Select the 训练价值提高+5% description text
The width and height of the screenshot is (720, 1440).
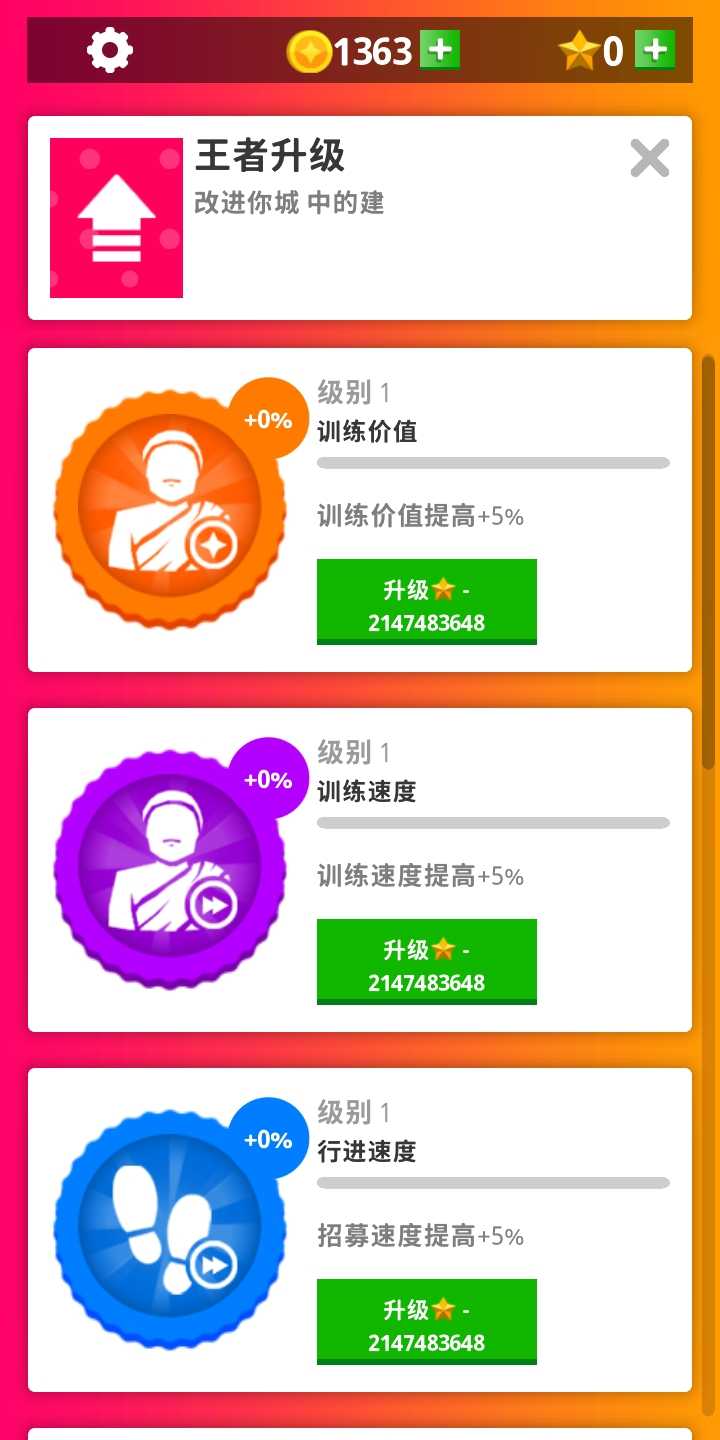tap(420, 516)
